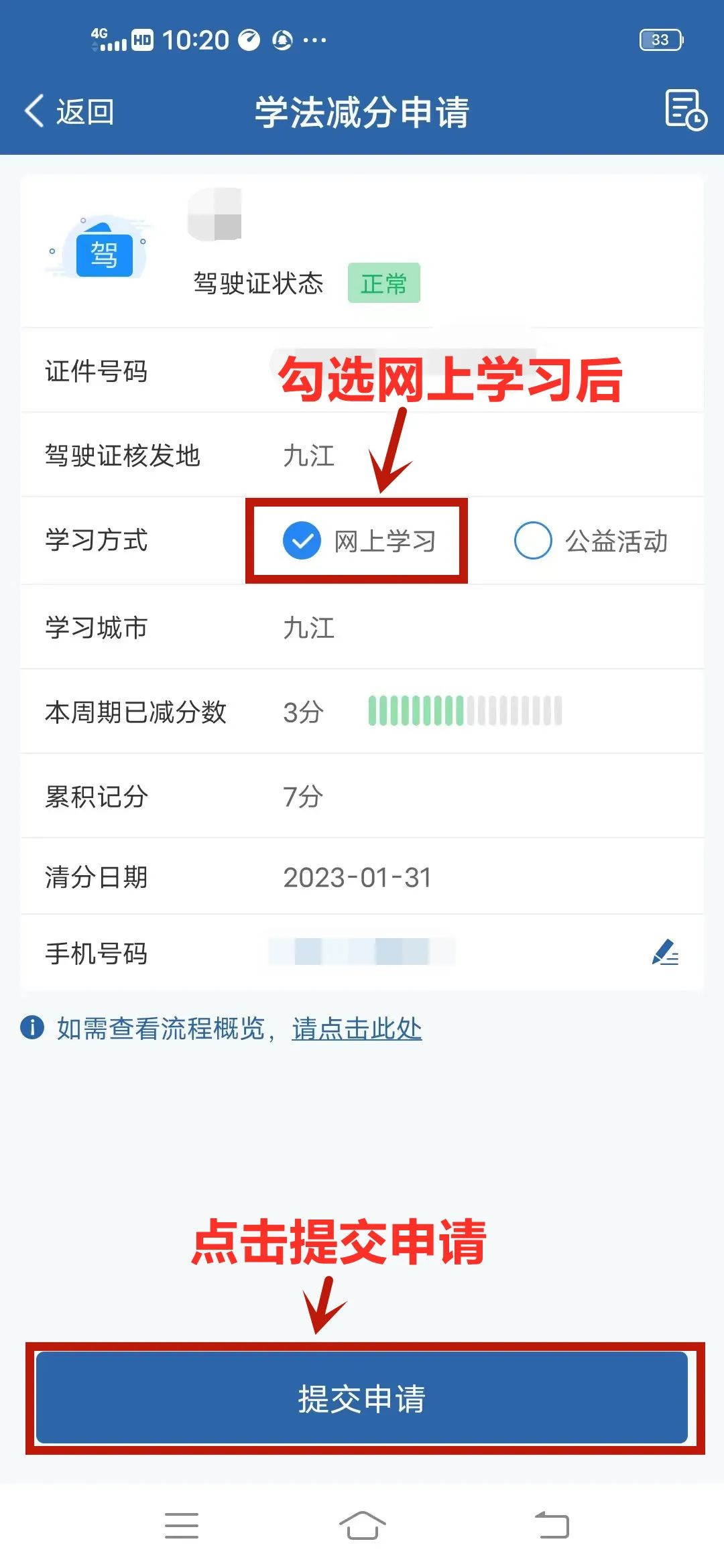Tap the 清分日期 date 2023-01-31
Screen dimensions: 724x1568
click(x=357, y=876)
